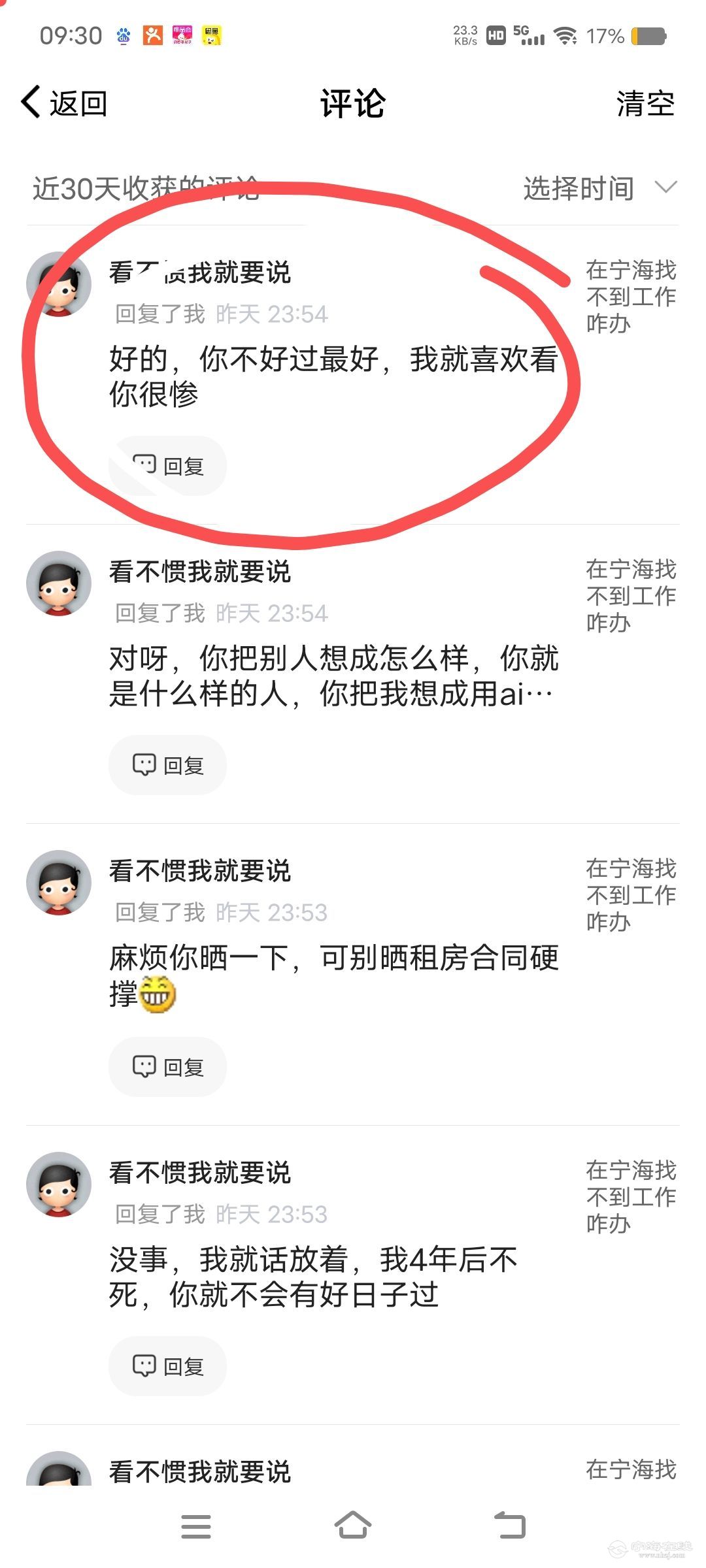Reply to the comment about 我4年后不死
The height and width of the screenshot is (1568, 706).
coord(168,1365)
